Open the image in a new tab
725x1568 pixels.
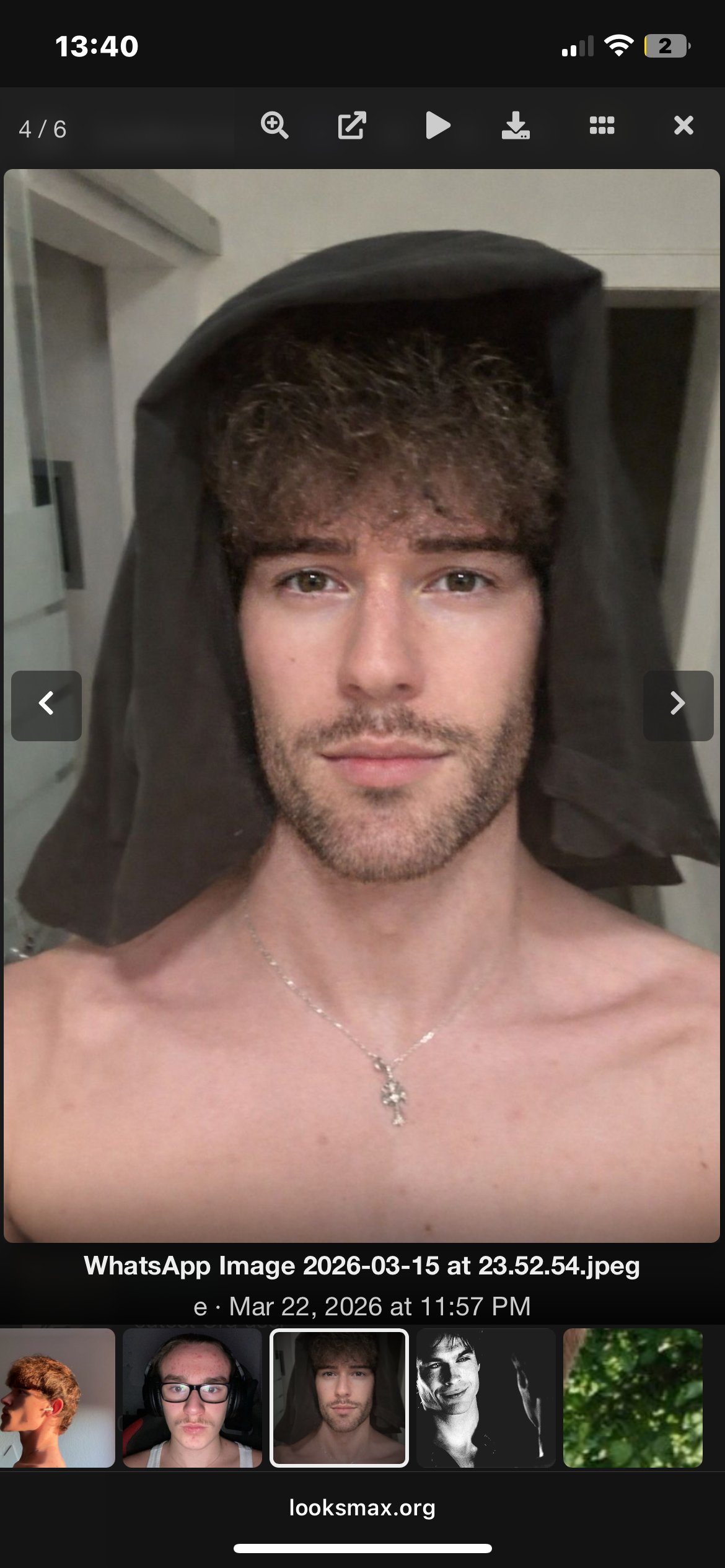[352, 126]
